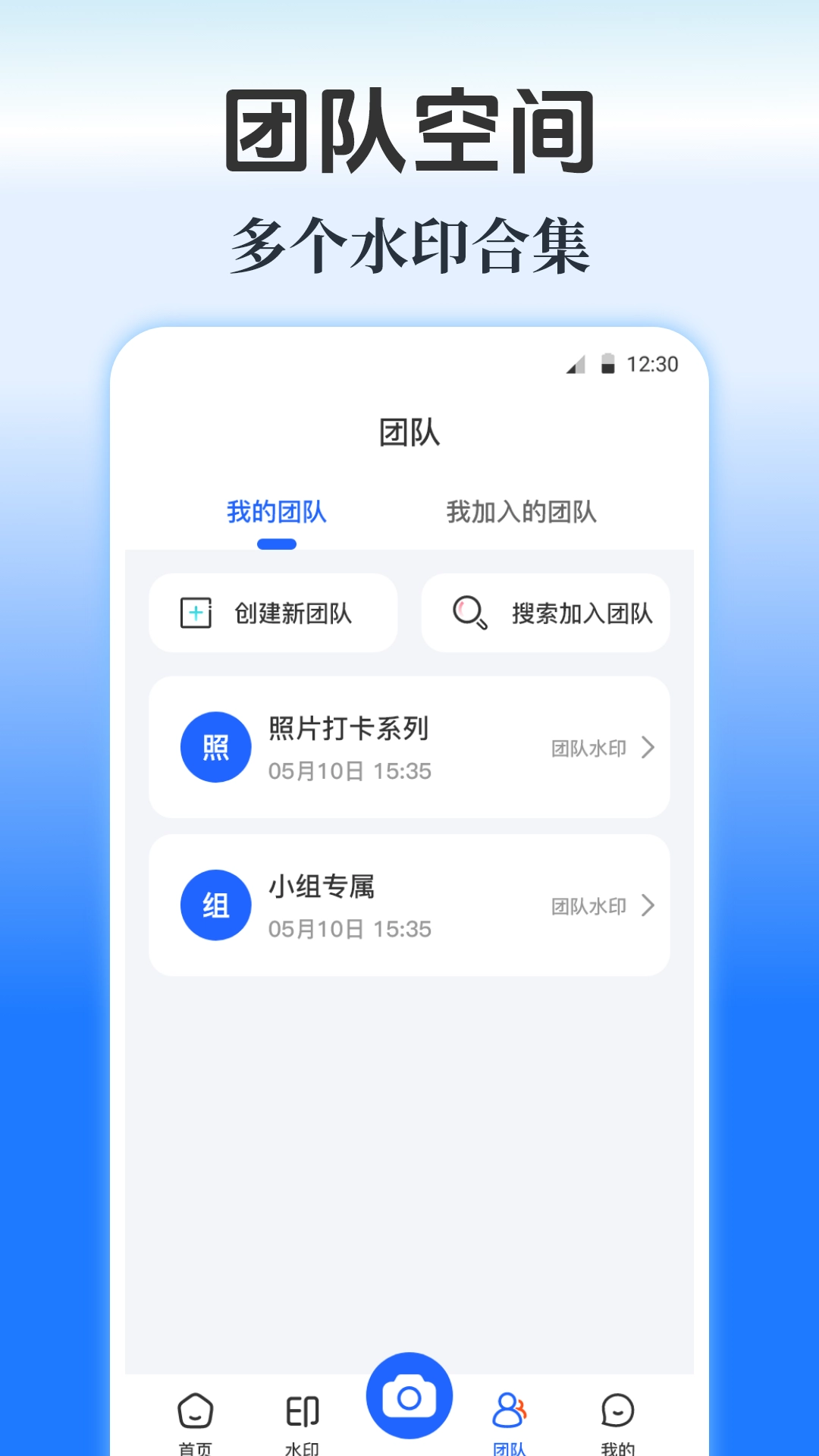The width and height of the screenshot is (819, 1456).
Task: Switch to the 我的团队 tab
Action: pyautogui.click(x=276, y=513)
